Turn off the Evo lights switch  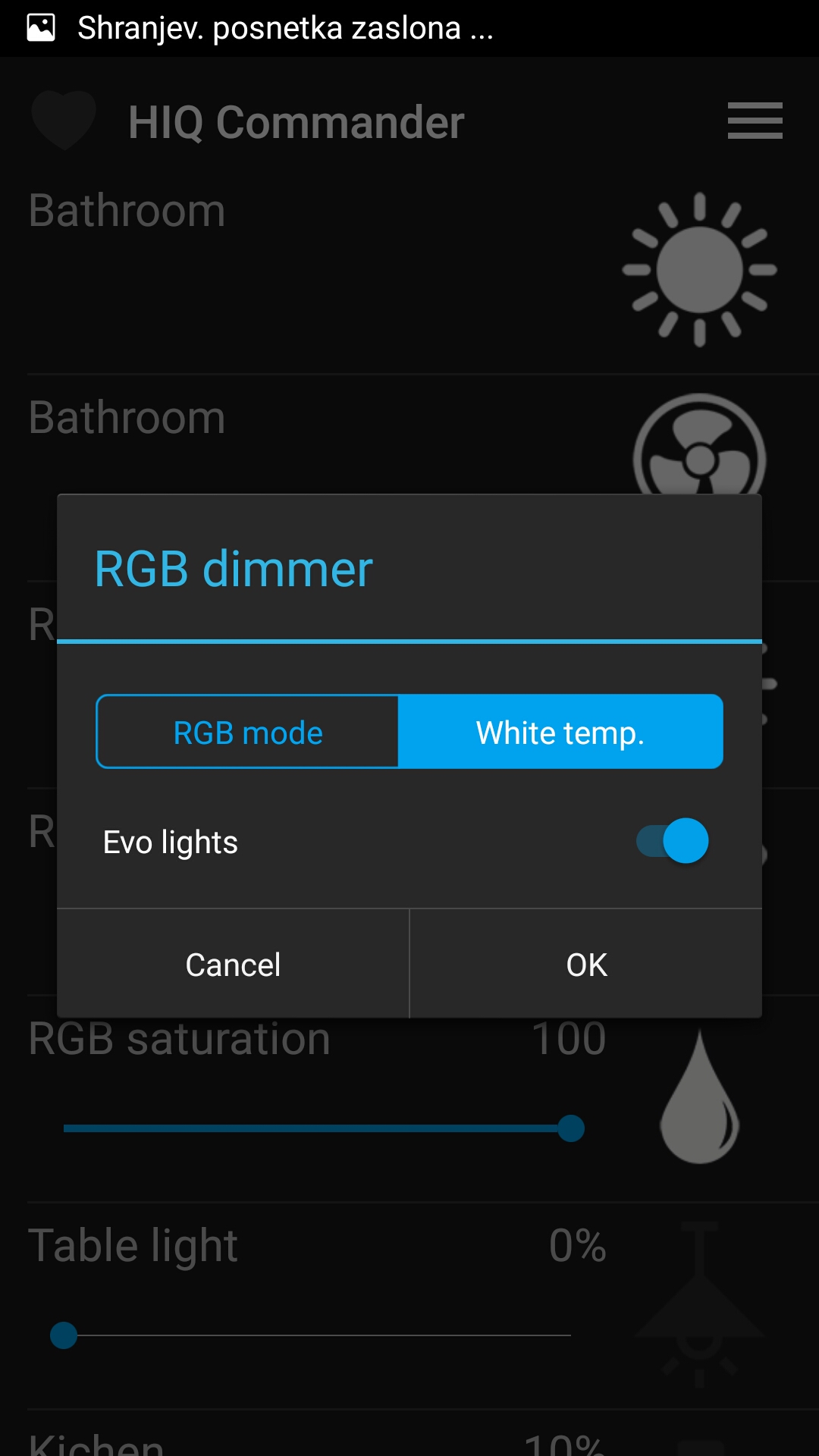coord(672,841)
